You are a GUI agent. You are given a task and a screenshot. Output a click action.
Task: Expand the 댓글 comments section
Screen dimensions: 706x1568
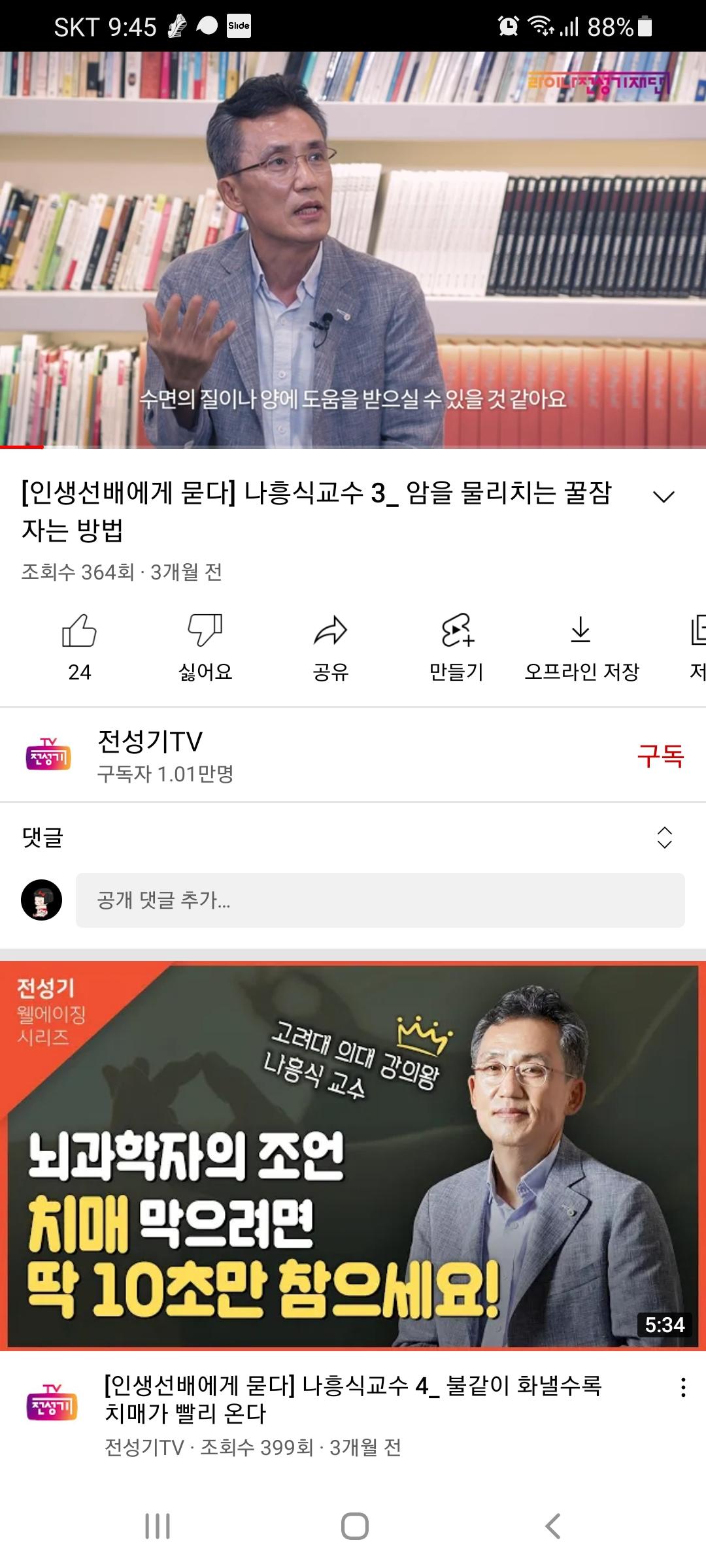664,837
